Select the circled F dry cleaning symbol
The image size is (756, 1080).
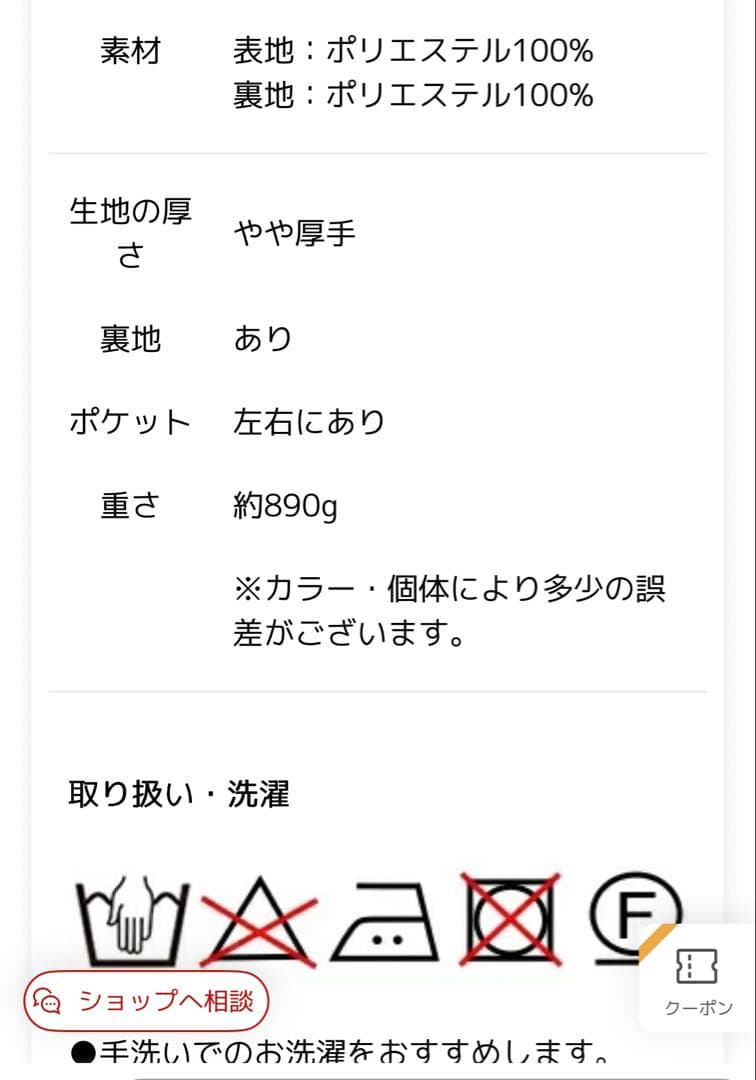click(634, 913)
